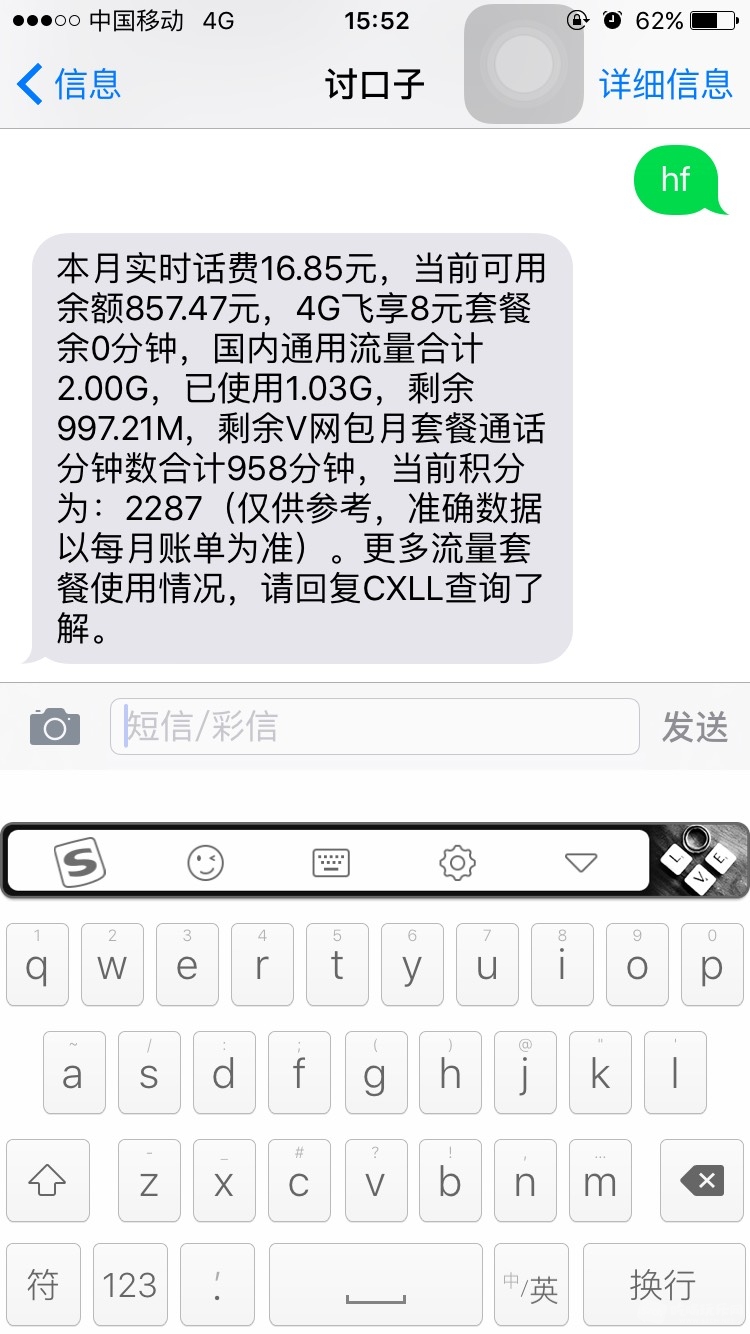Focus the 短信/彩信 message input field
750x1334 pixels.
click(375, 727)
